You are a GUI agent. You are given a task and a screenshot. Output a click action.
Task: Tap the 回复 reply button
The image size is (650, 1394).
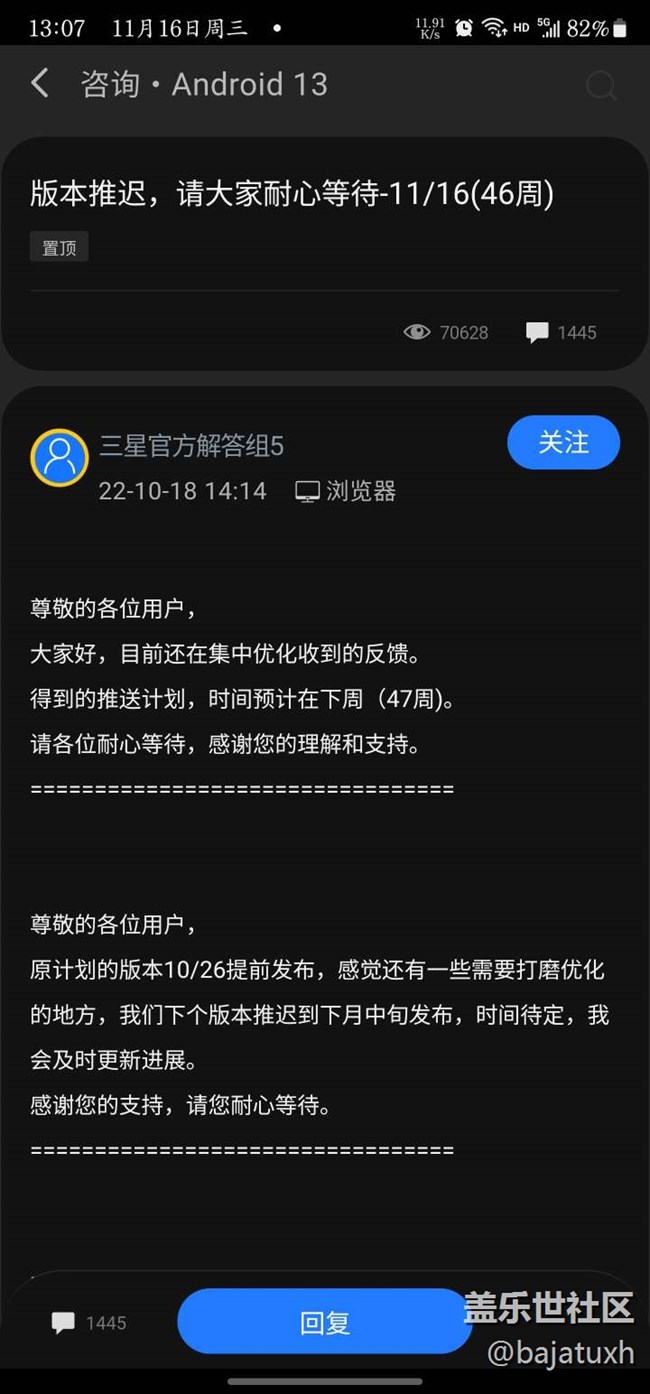tap(324, 1322)
